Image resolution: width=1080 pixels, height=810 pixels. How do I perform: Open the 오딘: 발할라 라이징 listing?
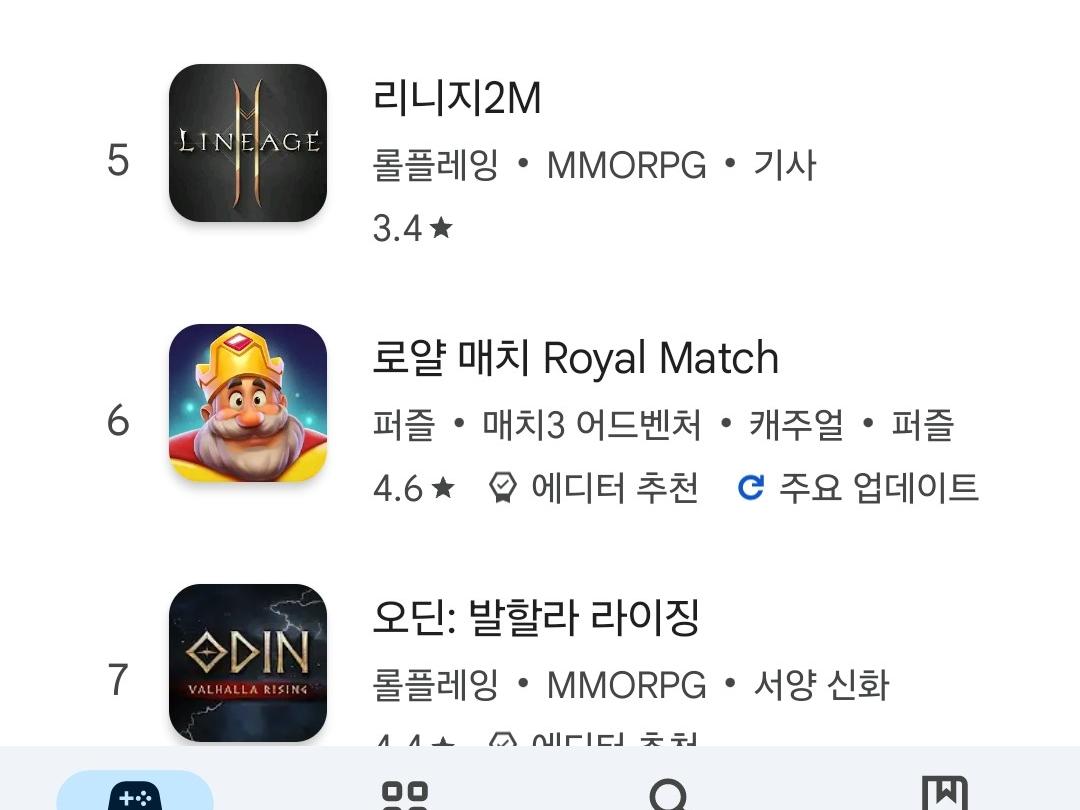(x=535, y=618)
